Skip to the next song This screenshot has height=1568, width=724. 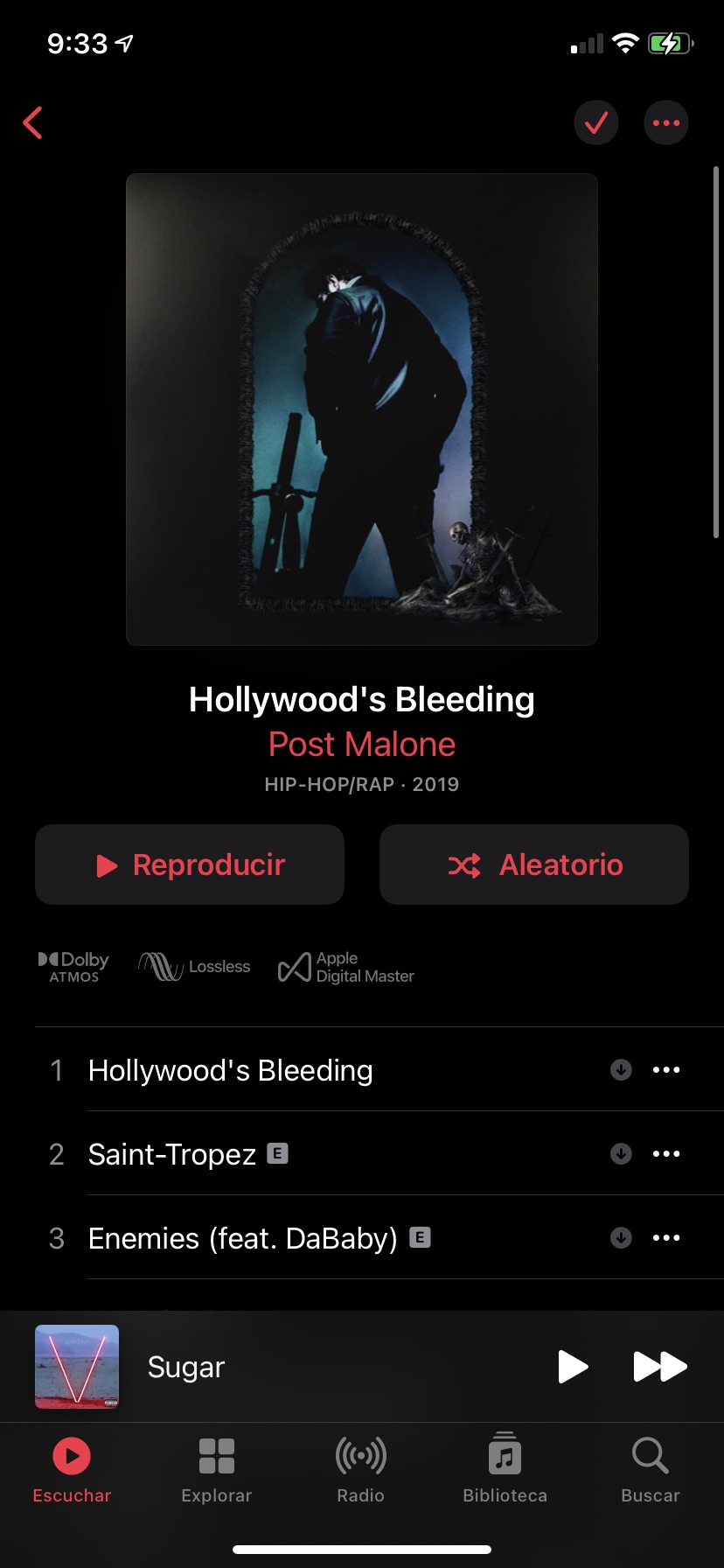click(x=660, y=1367)
